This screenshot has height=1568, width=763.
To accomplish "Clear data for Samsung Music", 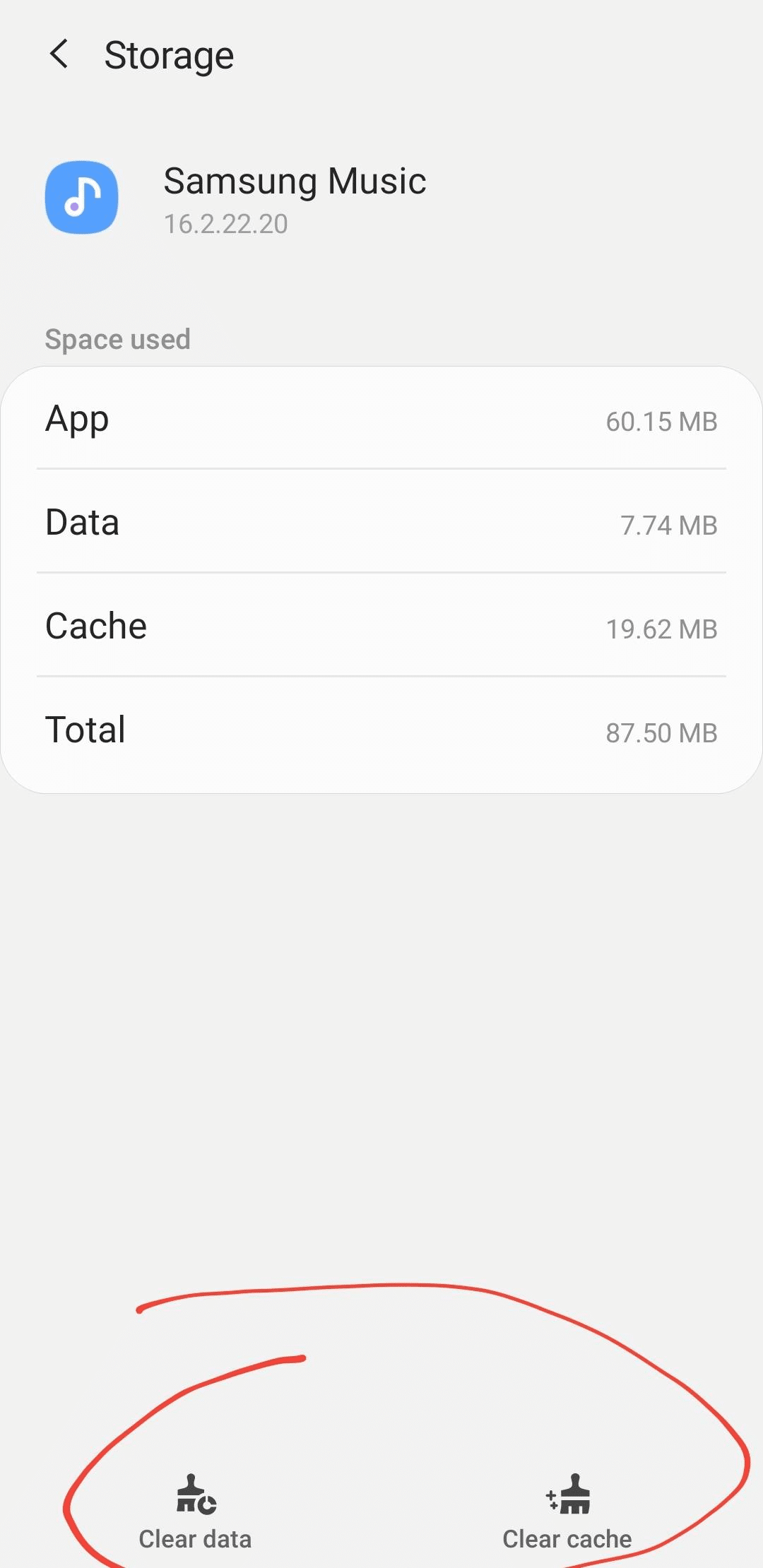I will click(195, 1511).
